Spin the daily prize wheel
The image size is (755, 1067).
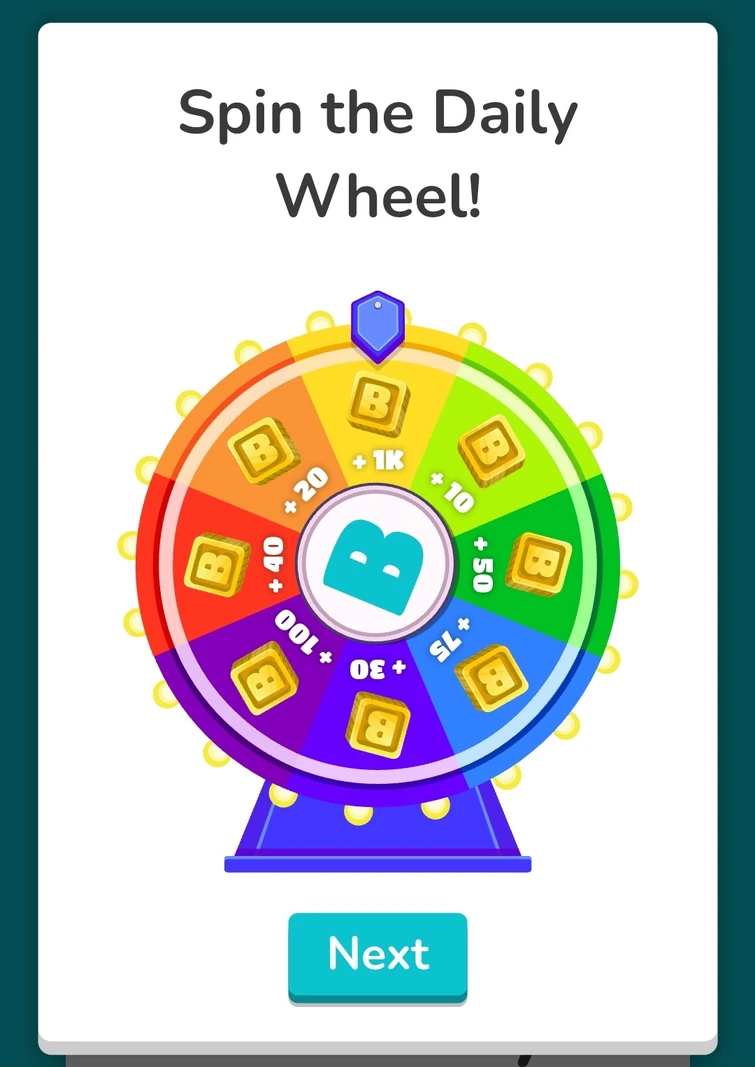click(377, 562)
